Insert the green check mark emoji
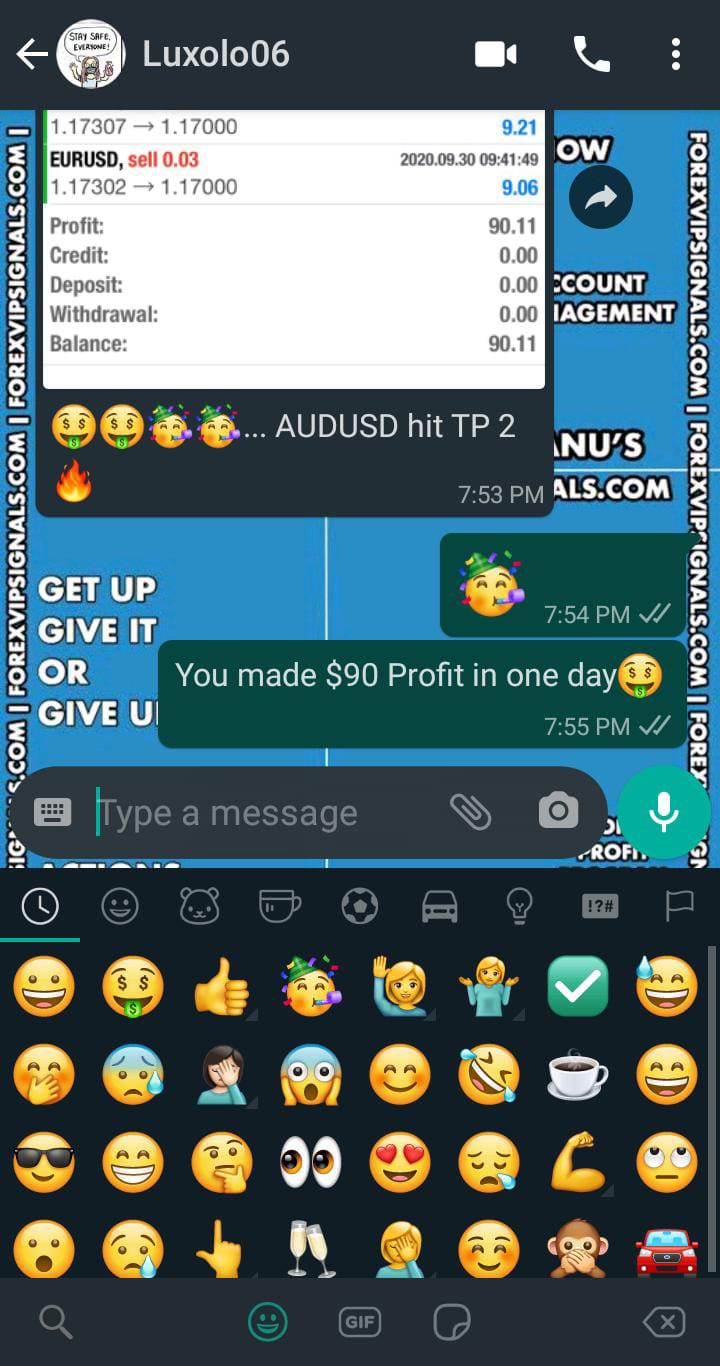Viewport: 720px width, 1366px height. tap(578, 987)
